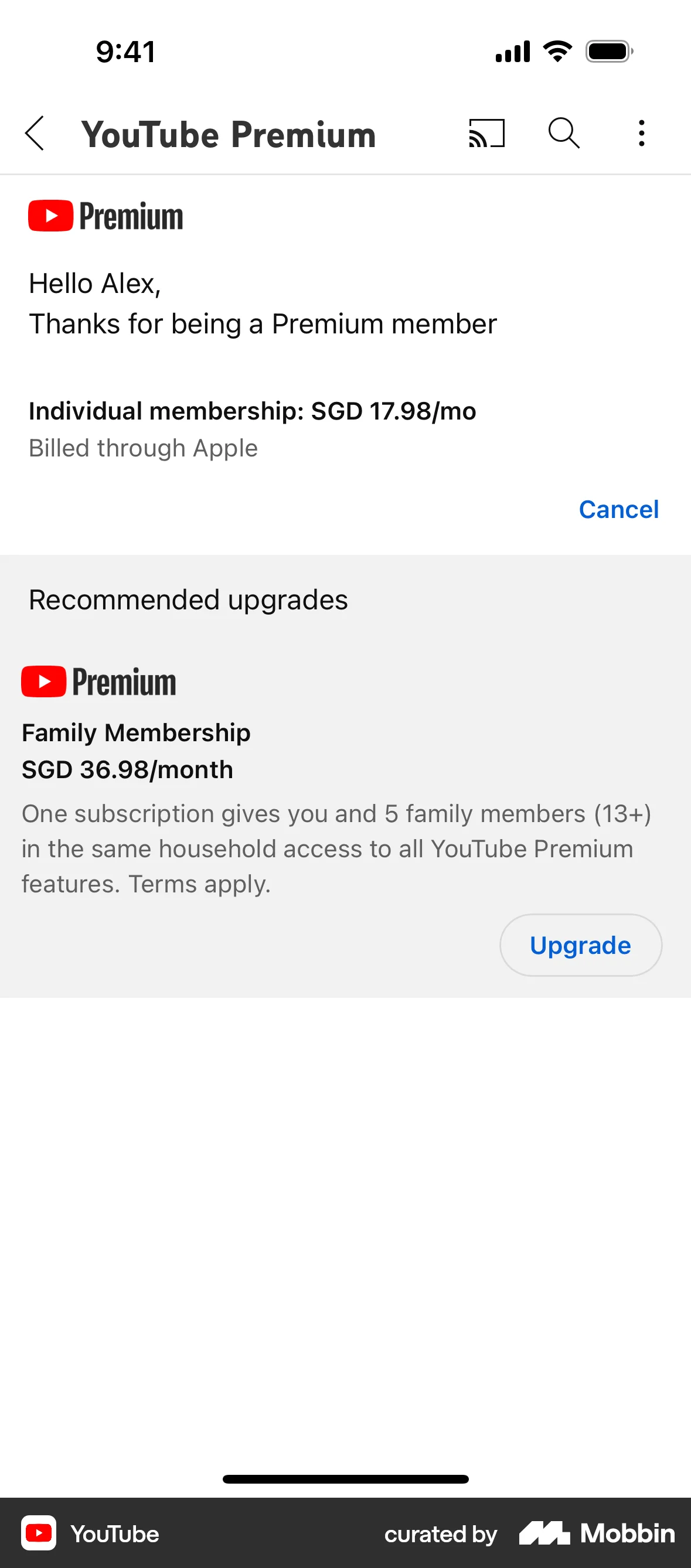Select the Billed through Apple text
Image resolution: width=691 pixels, height=1568 pixels.
pos(143,448)
